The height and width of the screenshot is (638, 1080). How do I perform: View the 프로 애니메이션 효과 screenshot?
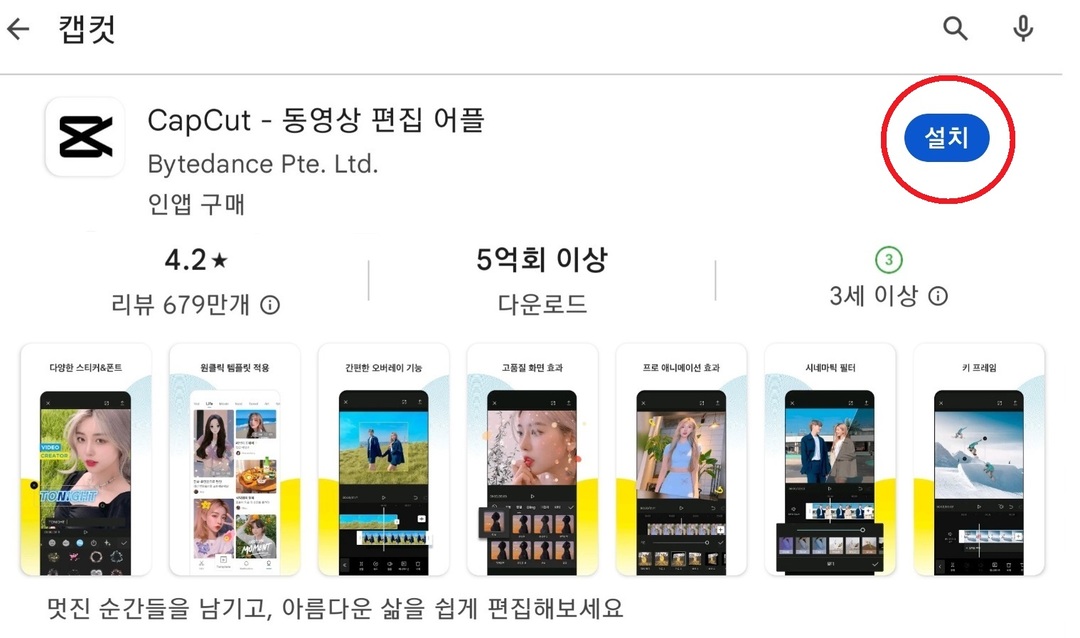point(681,460)
